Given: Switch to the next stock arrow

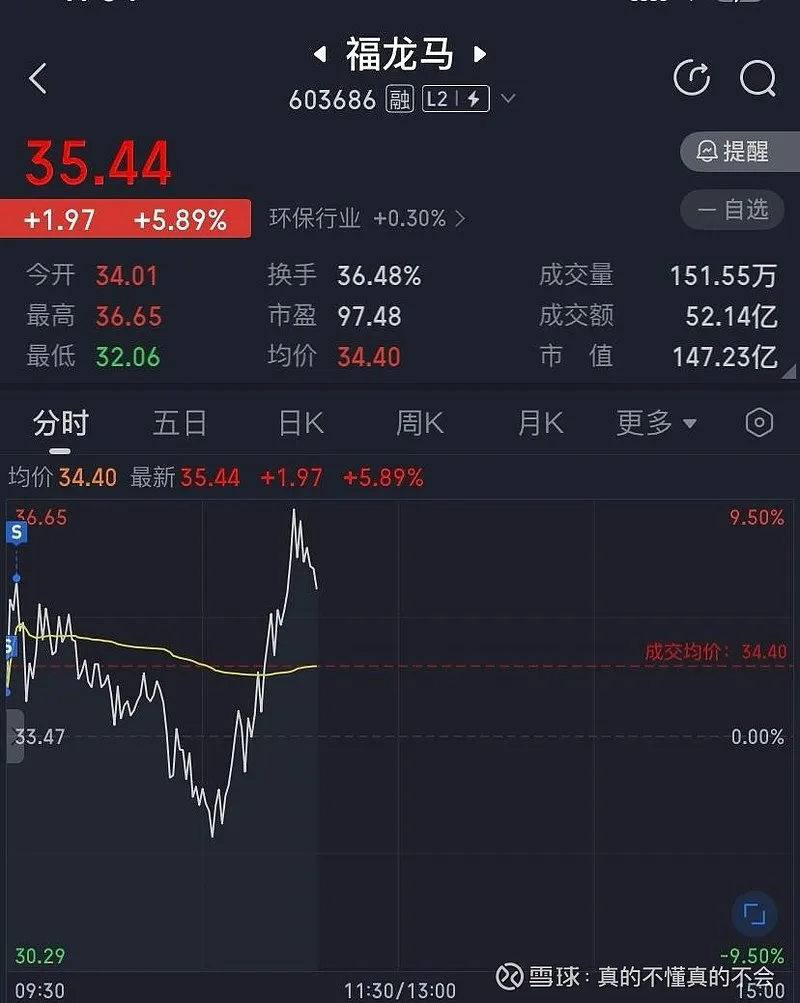Looking at the screenshot, I should (480, 54).
